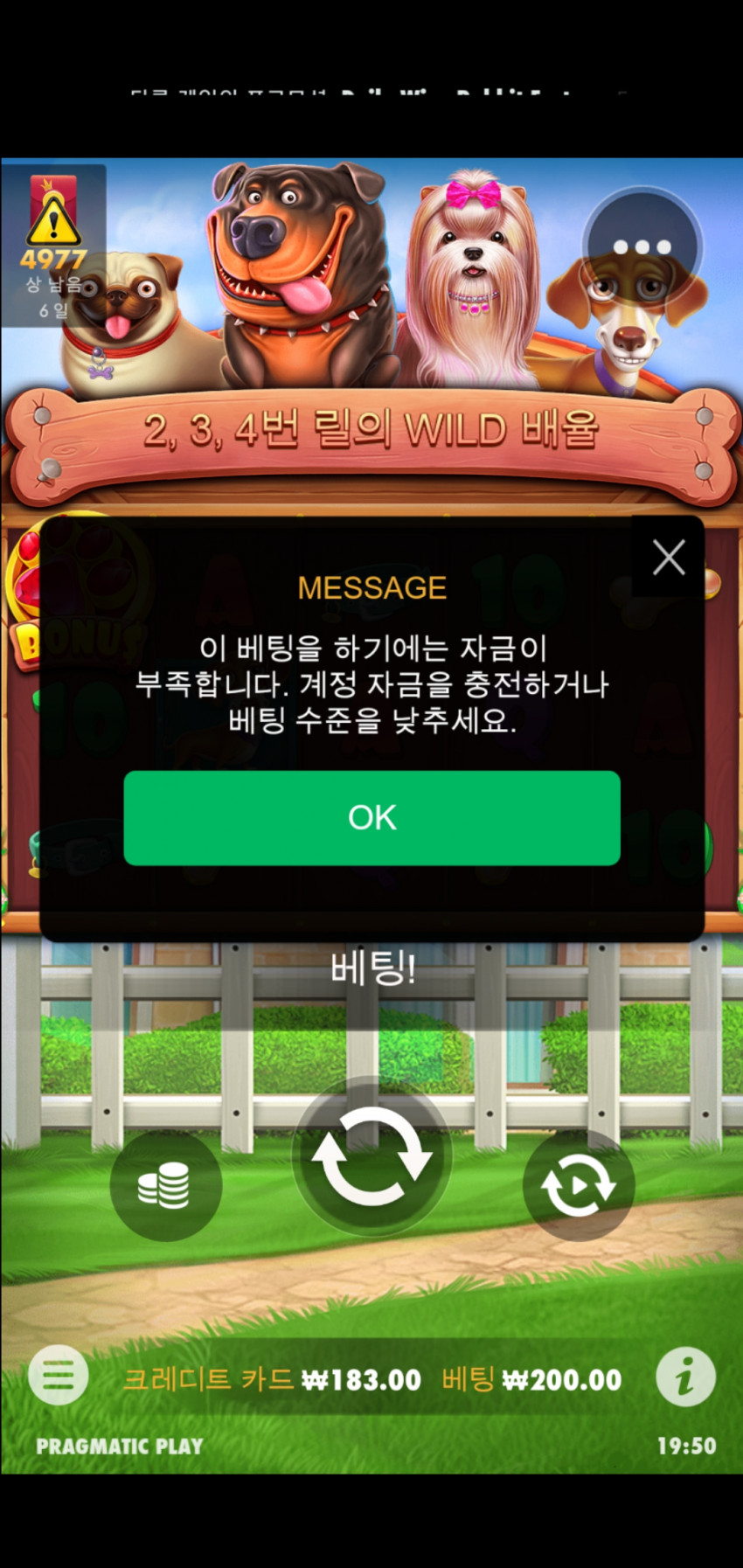The height and width of the screenshot is (1568, 743).
Task: Open the 4977 tournament badge
Action: point(53,245)
